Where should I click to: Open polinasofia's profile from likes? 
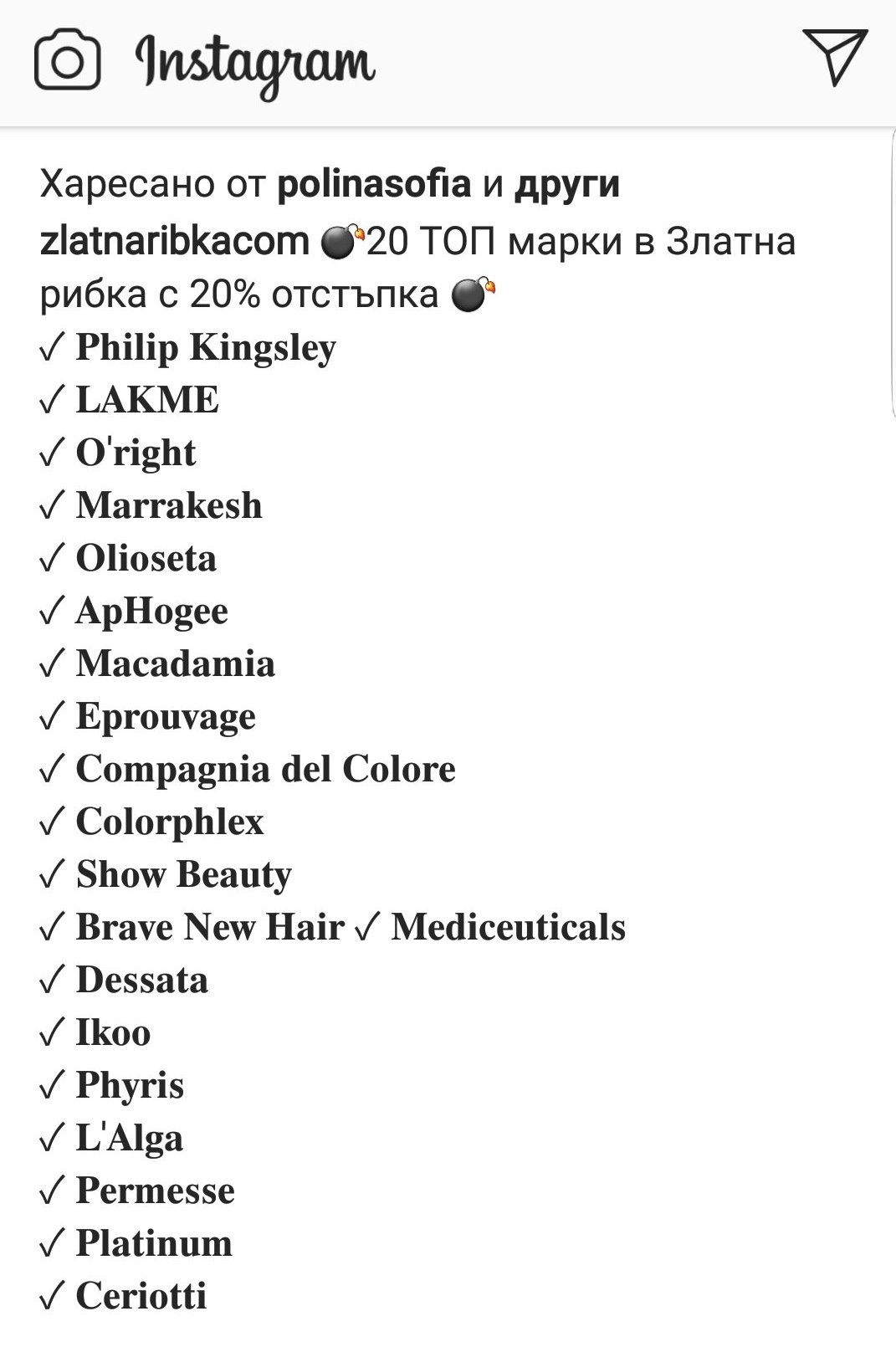pos(374,184)
